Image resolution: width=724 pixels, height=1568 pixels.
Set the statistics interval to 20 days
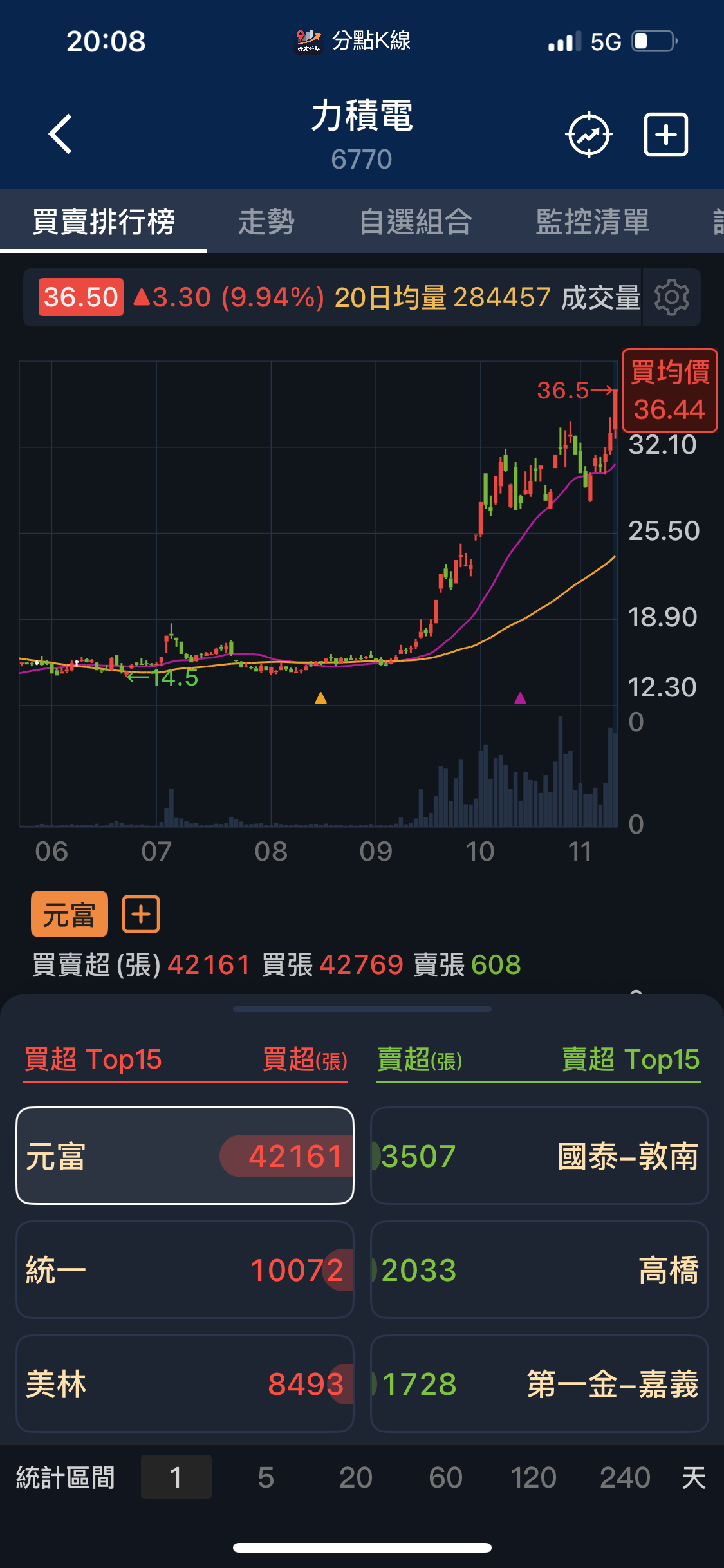coord(355,1477)
